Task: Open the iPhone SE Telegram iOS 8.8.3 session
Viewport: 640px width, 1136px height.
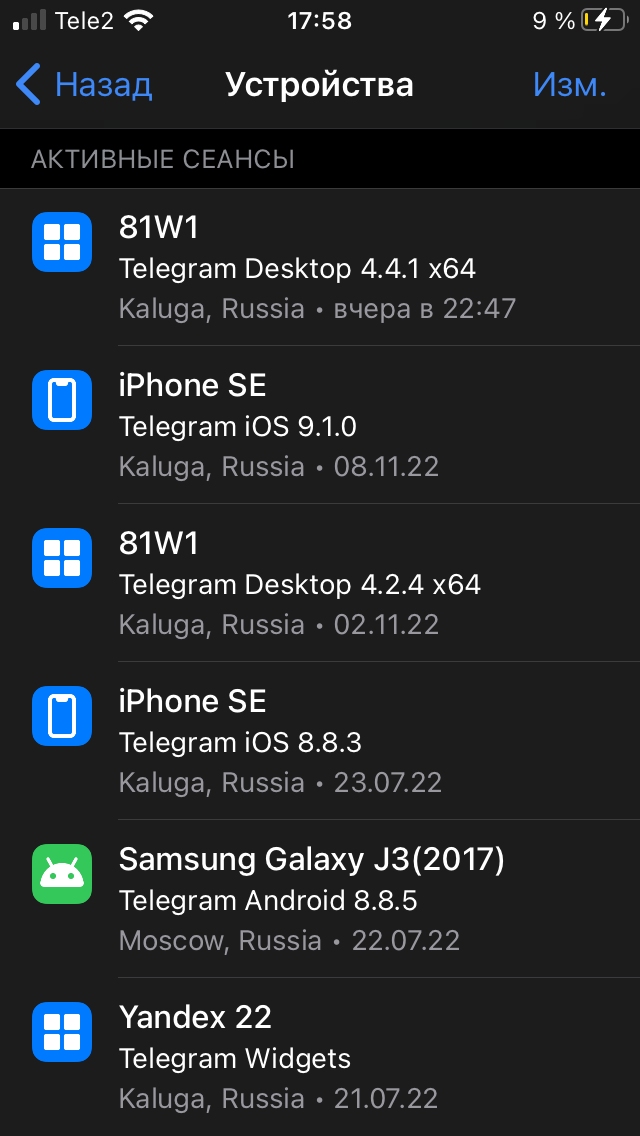Action: (320, 742)
